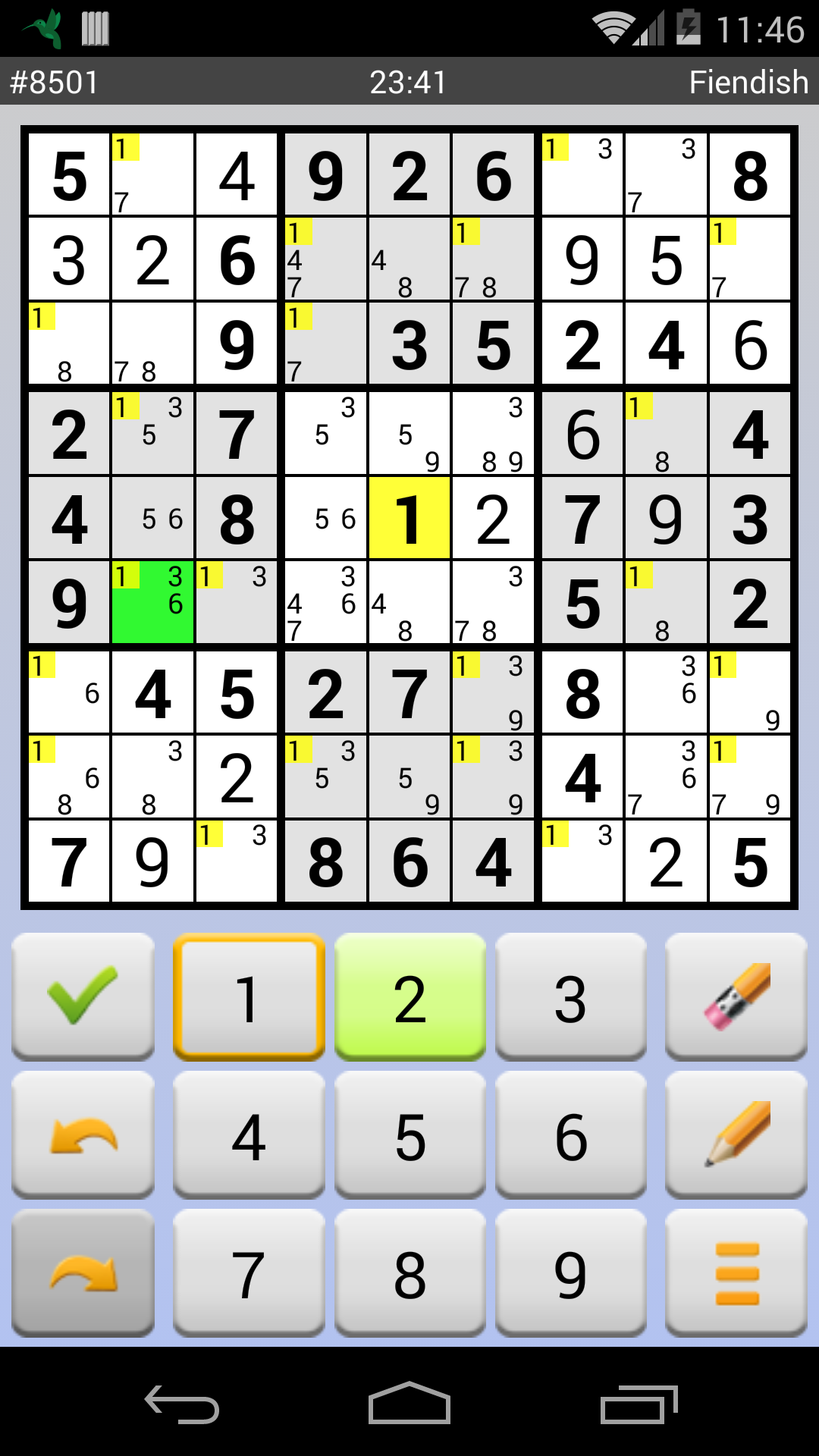
Task: Enter digit 4 from the keypad
Action: 249,1135
